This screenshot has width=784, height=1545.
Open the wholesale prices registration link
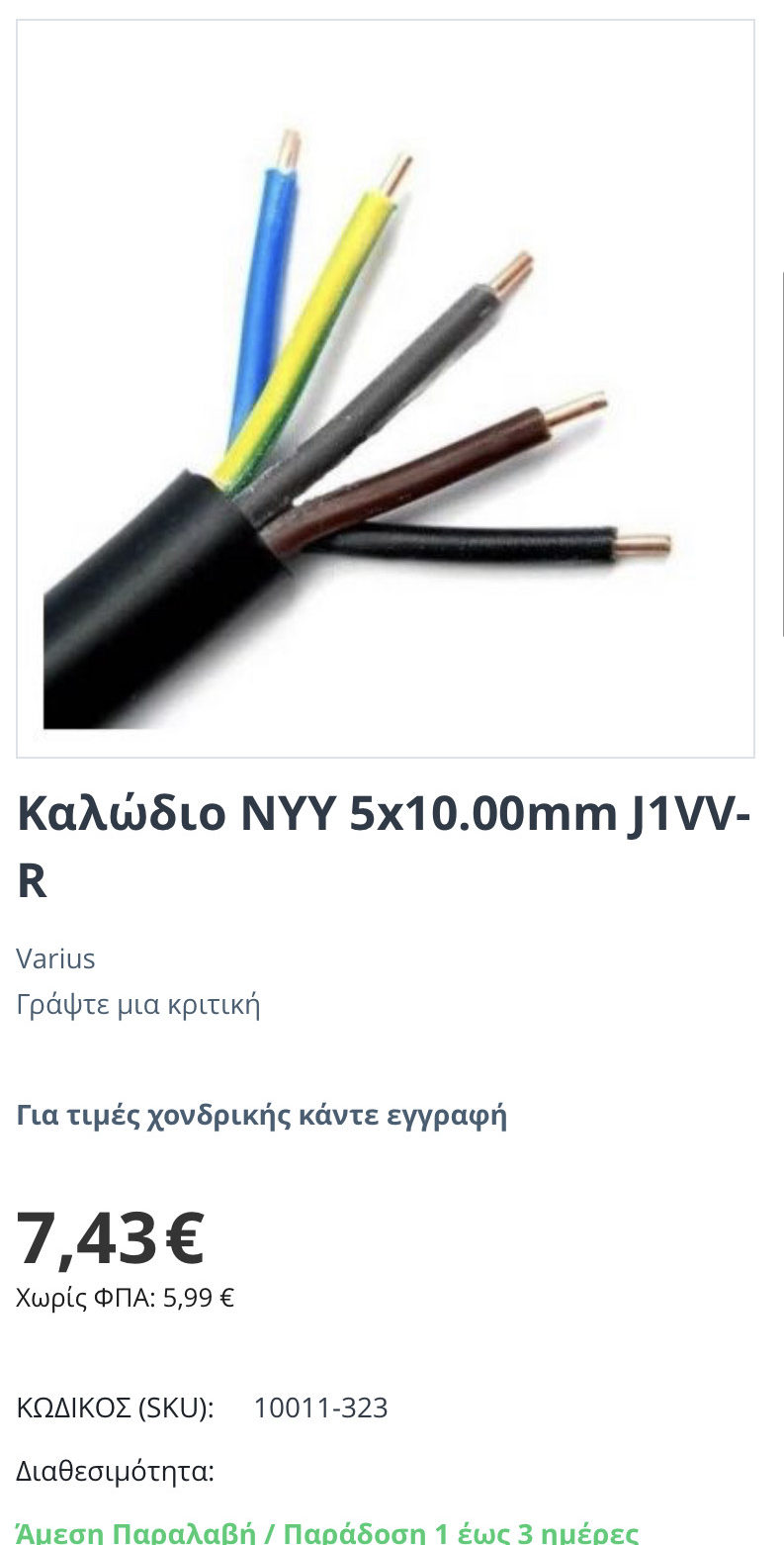262,1116
